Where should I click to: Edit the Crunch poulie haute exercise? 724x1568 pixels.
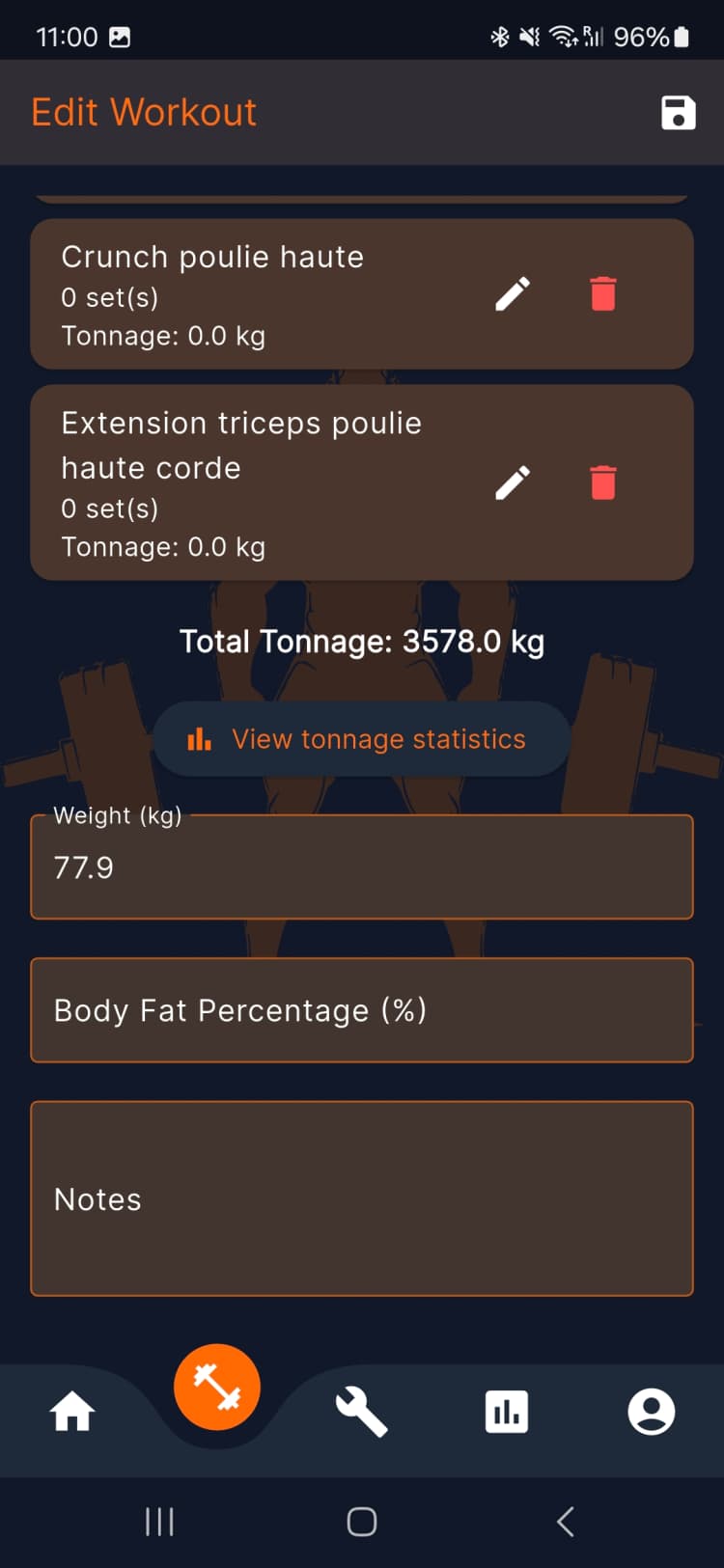click(513, 294)
